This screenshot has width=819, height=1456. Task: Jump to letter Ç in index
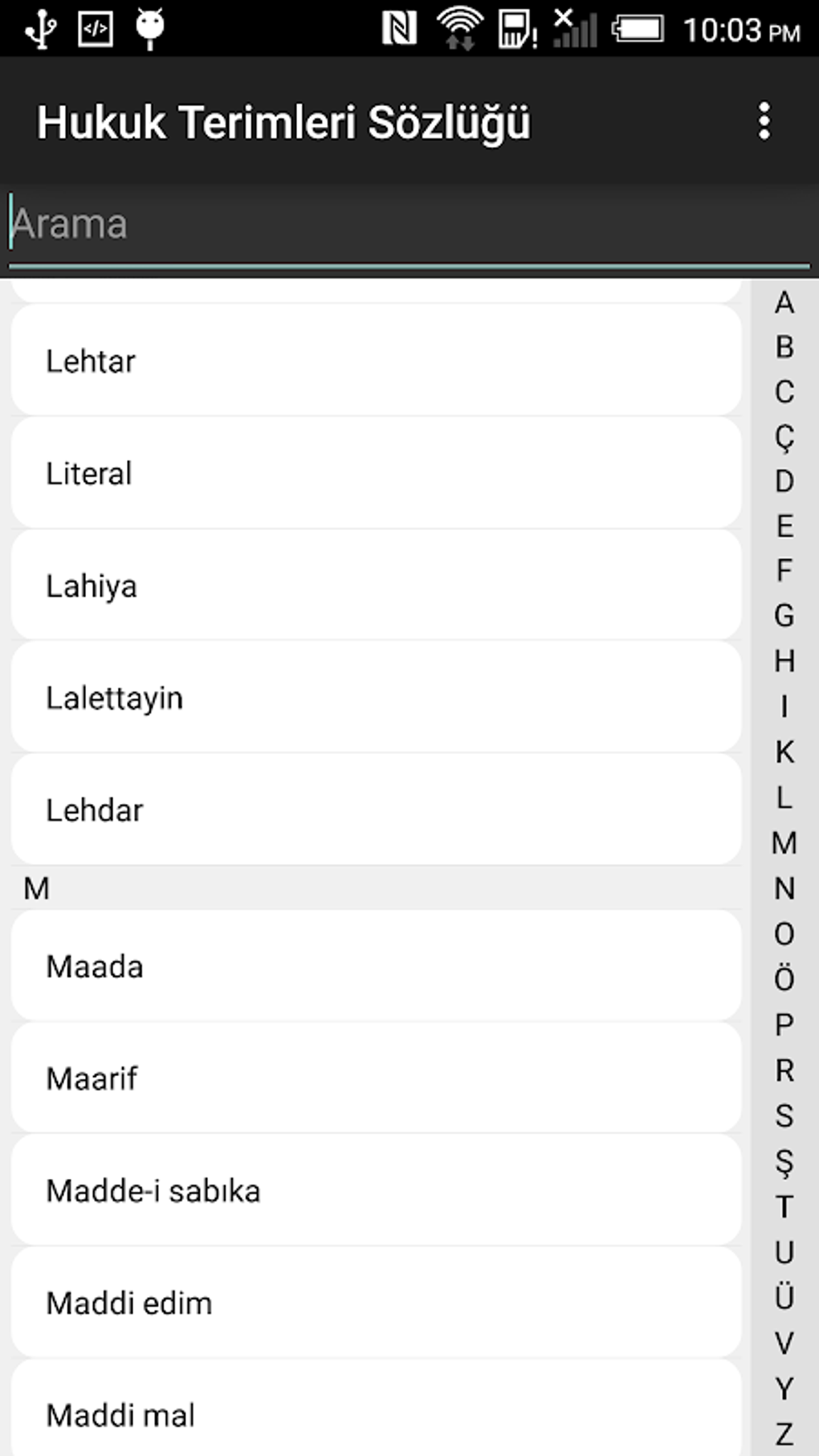pos(784,436)
